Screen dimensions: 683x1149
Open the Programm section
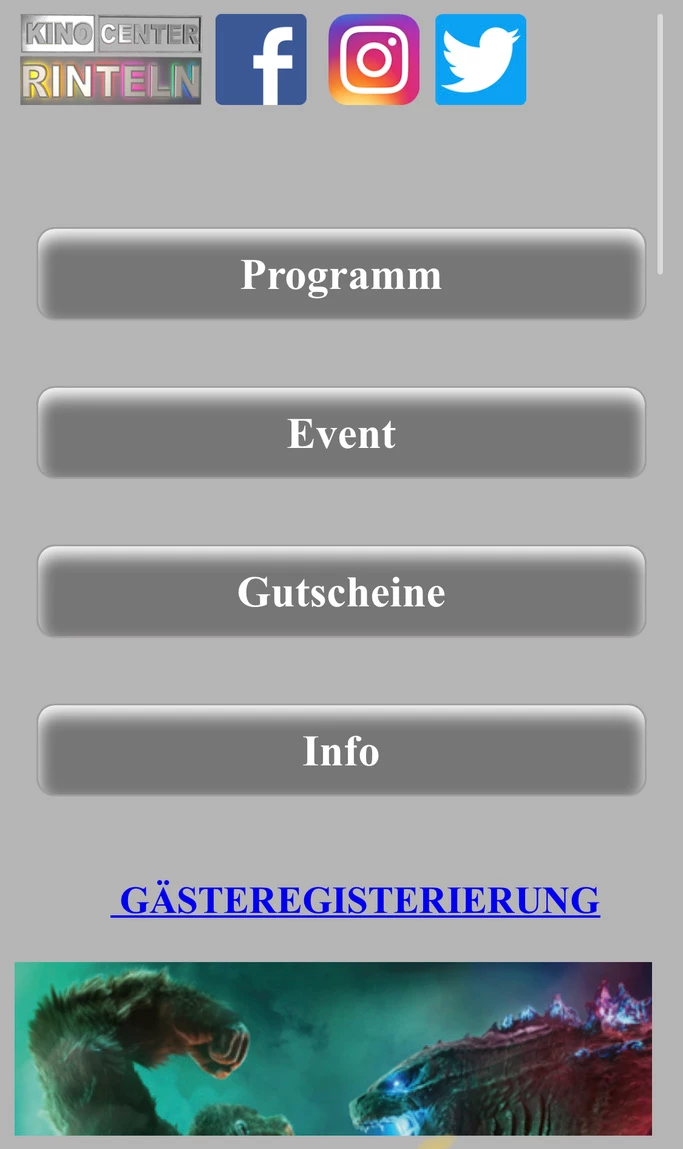tap(341, 274)
